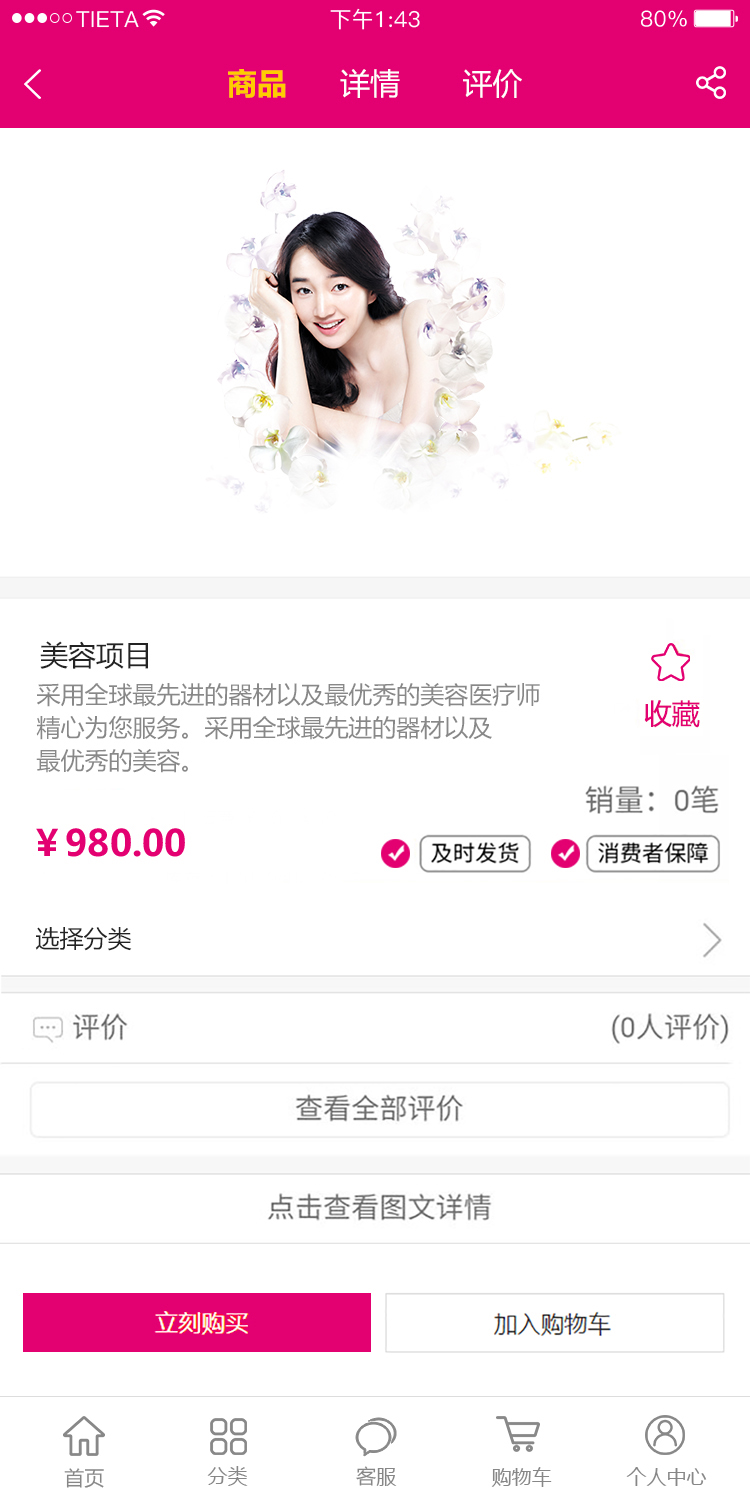Open the 选择分类 row
This screenshot has width=750, height=1495.
pos(375,940)
